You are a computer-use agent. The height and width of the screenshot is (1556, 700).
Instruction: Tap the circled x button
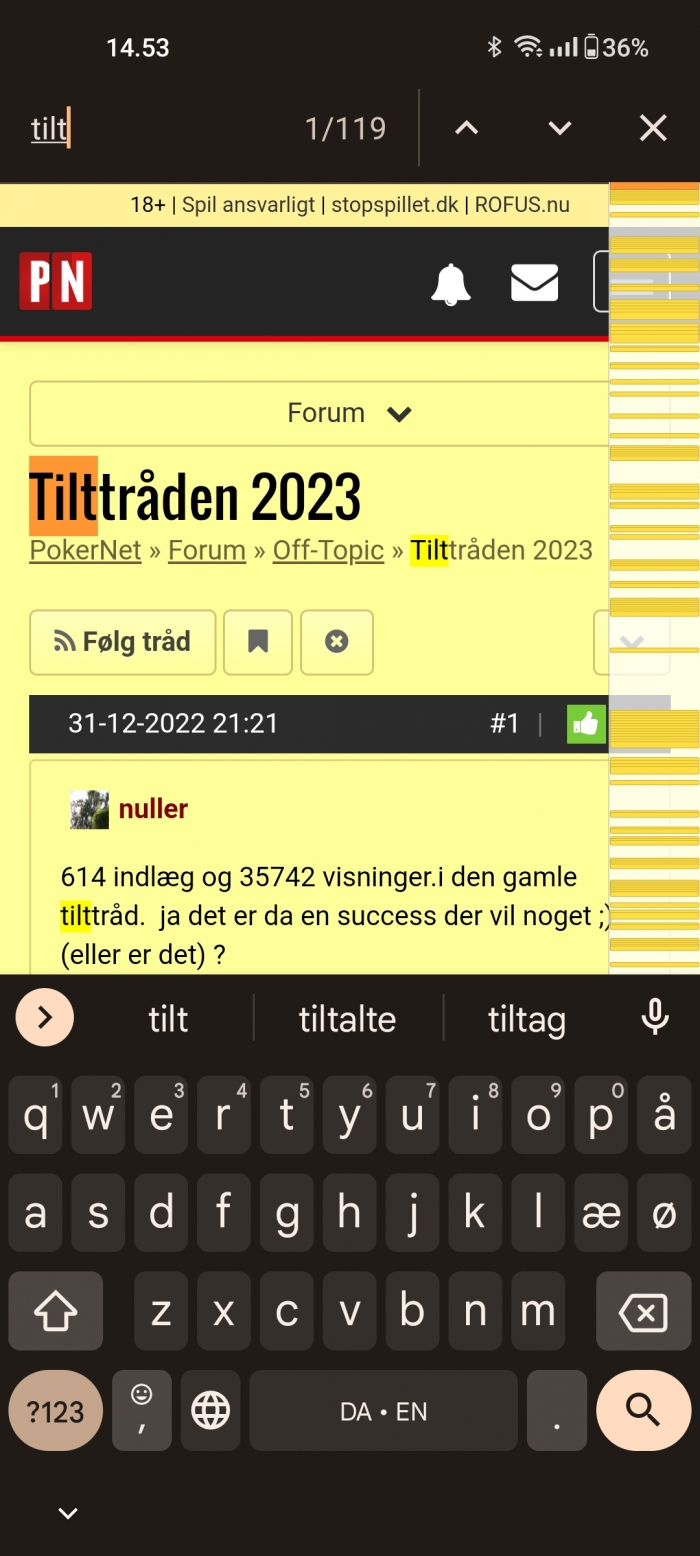[x=337, y=642]
